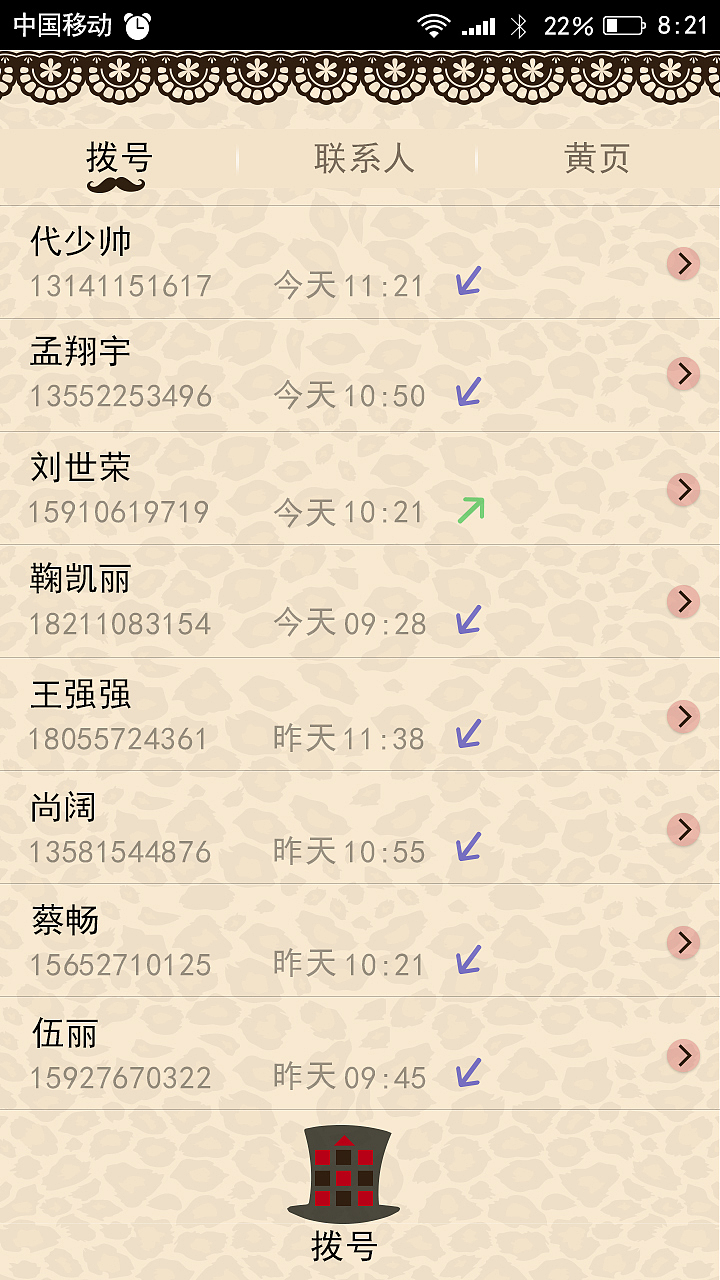Image resolution: width=720 pixels, height=1280 pixels.
Task: Select the mustache icon under 拨号 tab
Action: pos(113,181)
